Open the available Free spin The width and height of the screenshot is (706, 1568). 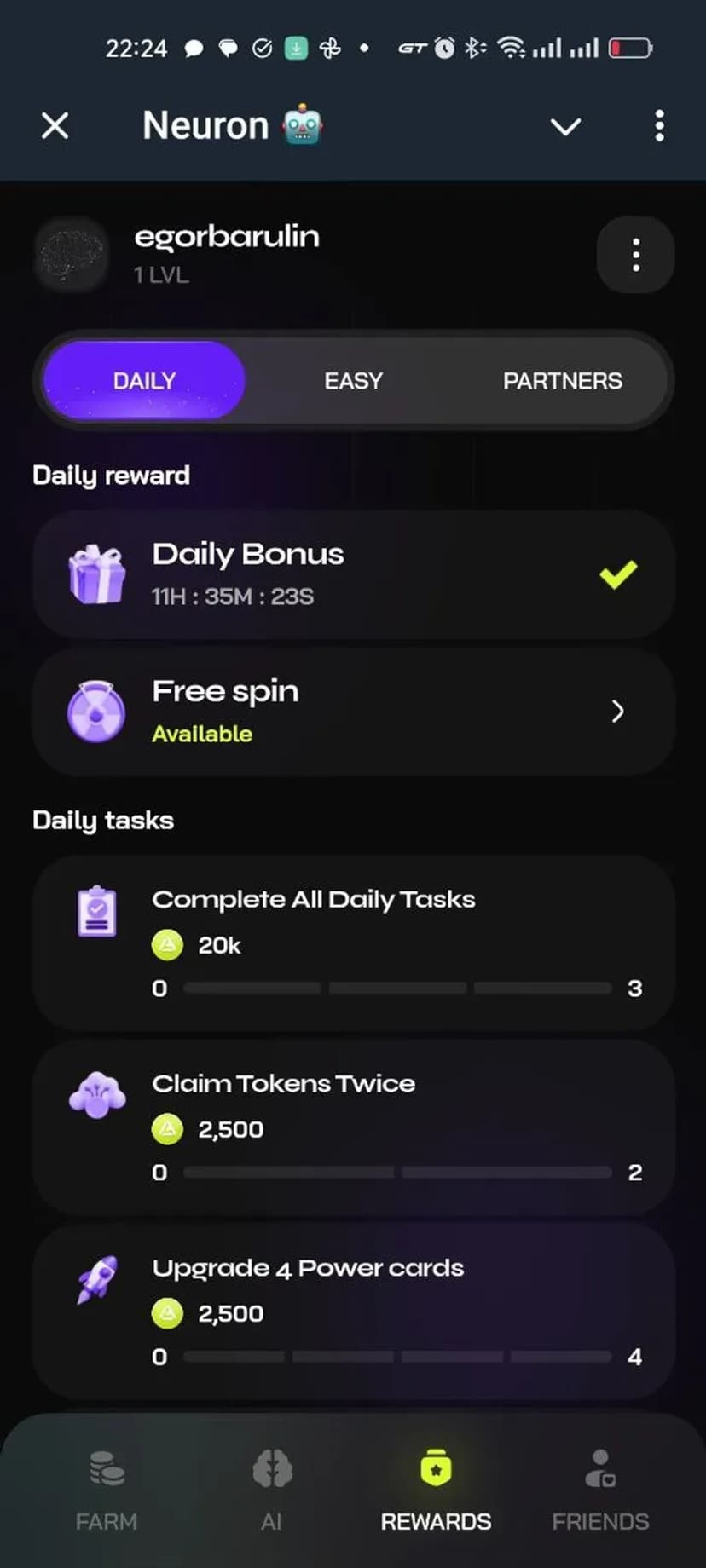(353, 712)
